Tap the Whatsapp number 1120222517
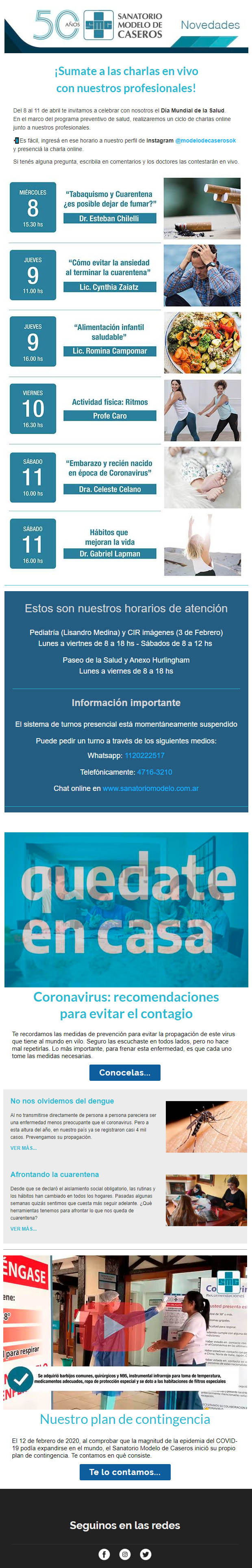 tap(144, 756)
